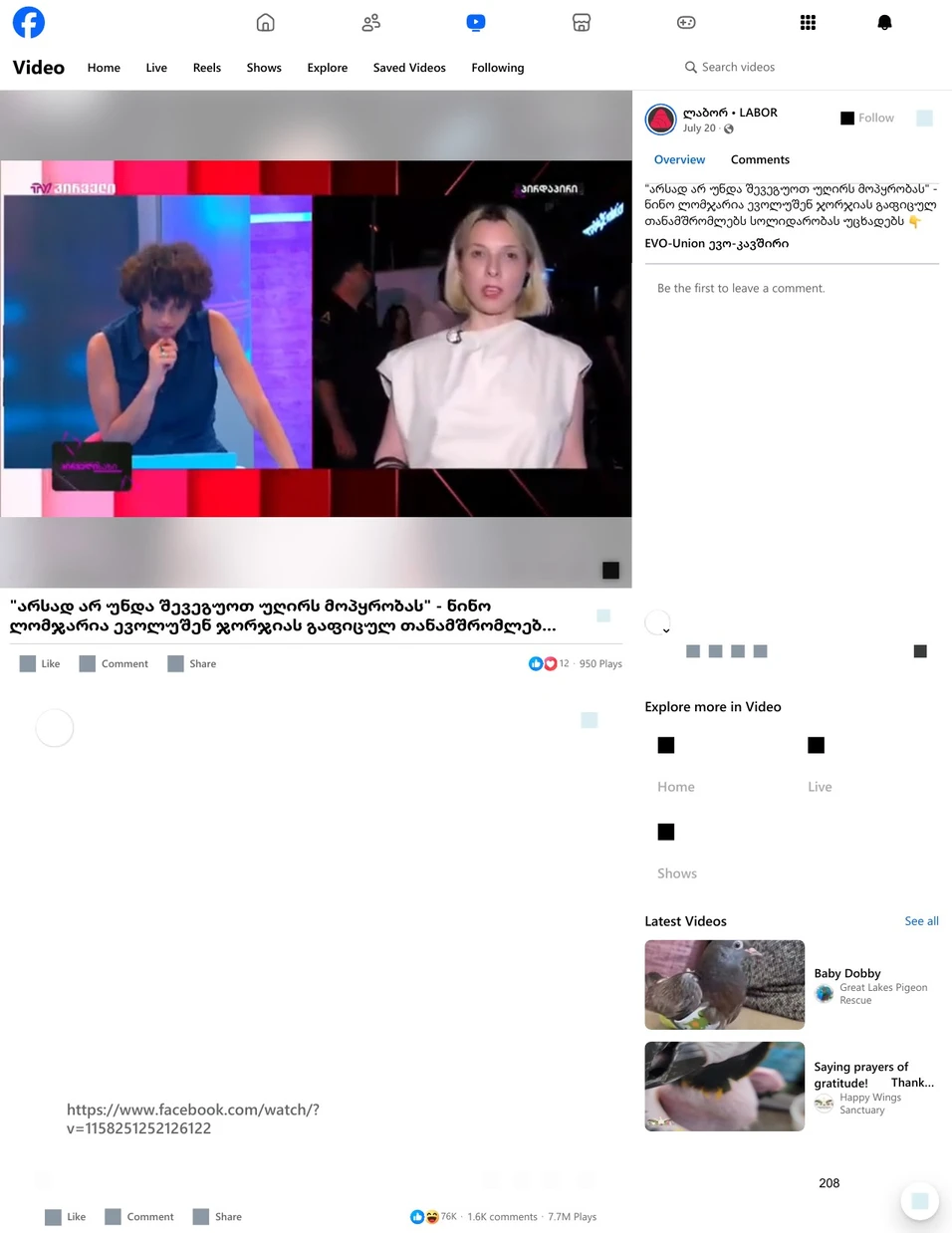Switch to the Comments tab

760,159
